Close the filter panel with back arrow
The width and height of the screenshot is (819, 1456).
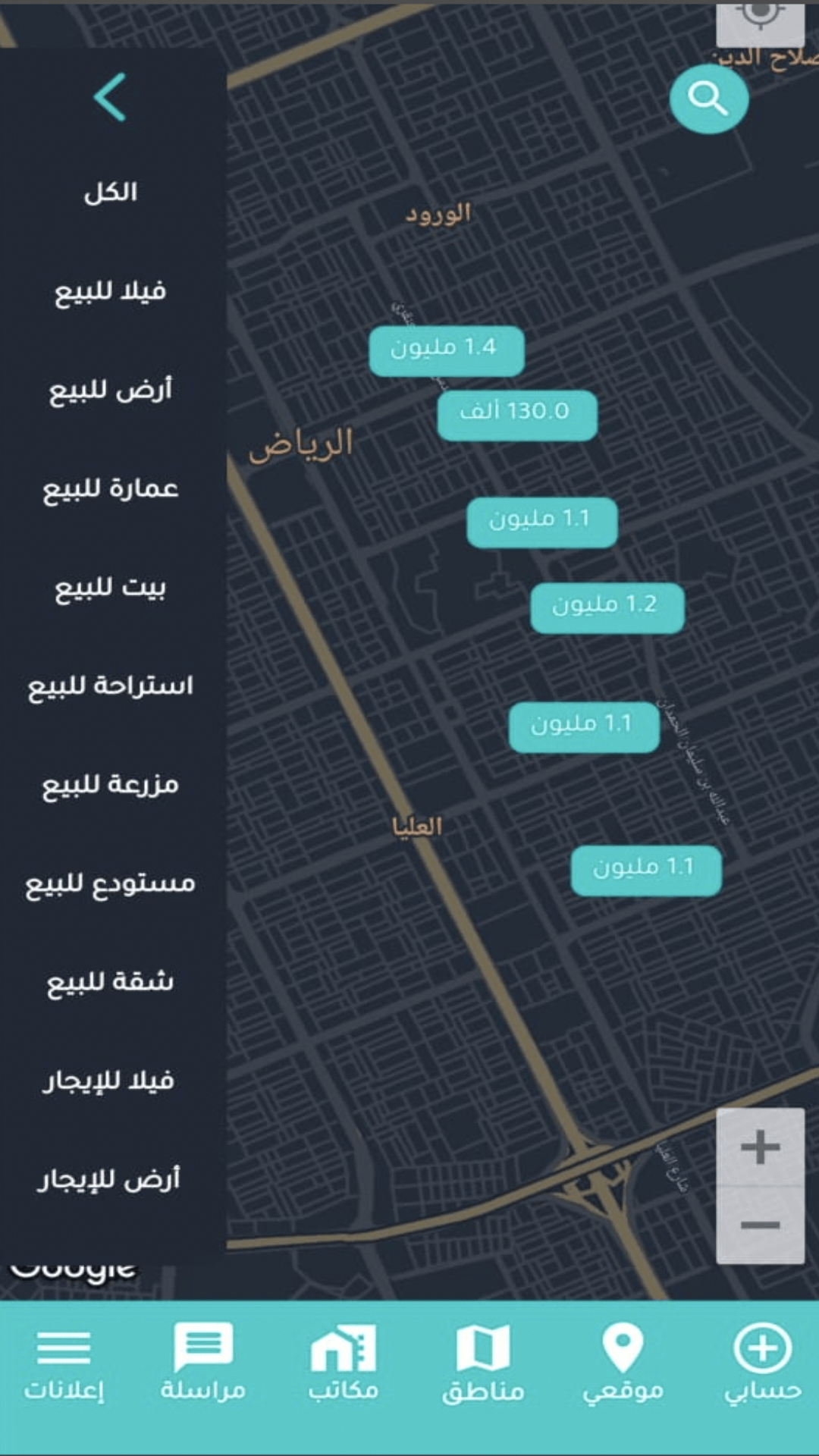click(x=110, y=97)
